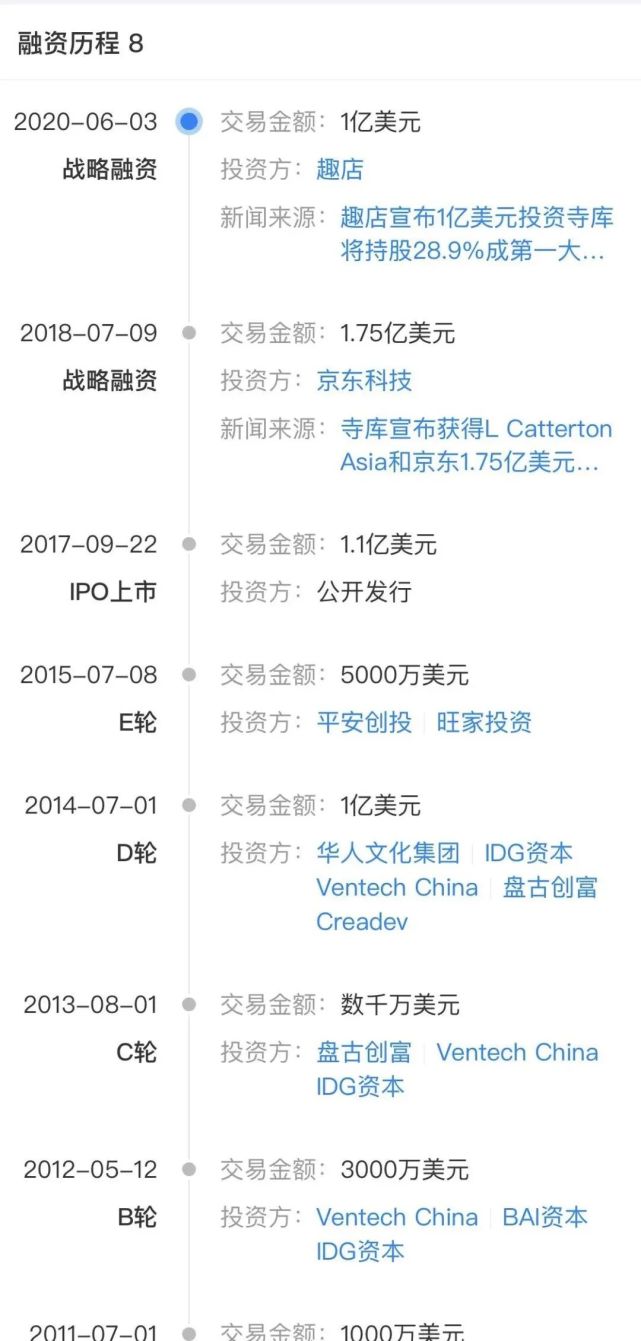Open Ventech China under D轮
Viewport: 641px width, 1341px height.
pyautogui.click(x=397, y=887)
